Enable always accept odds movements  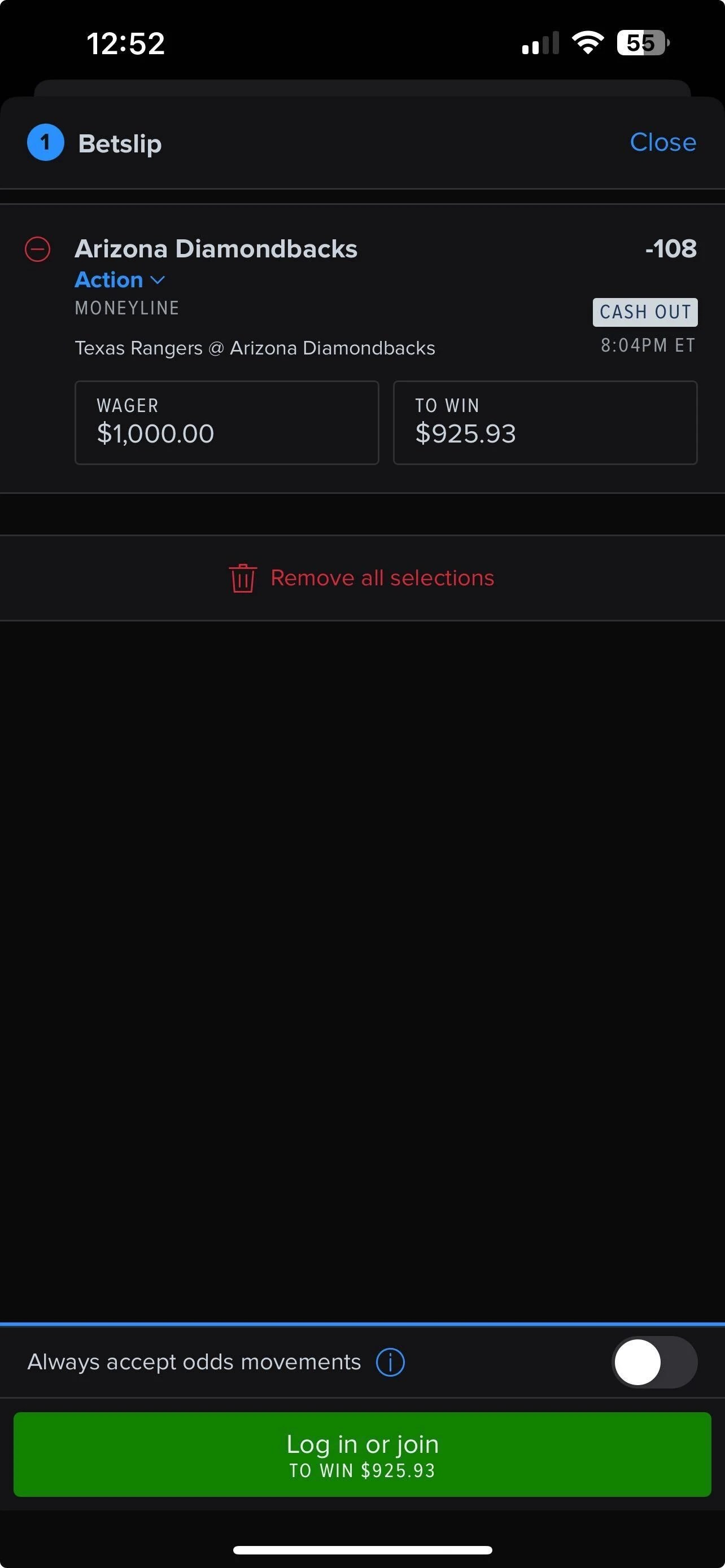654,1362
